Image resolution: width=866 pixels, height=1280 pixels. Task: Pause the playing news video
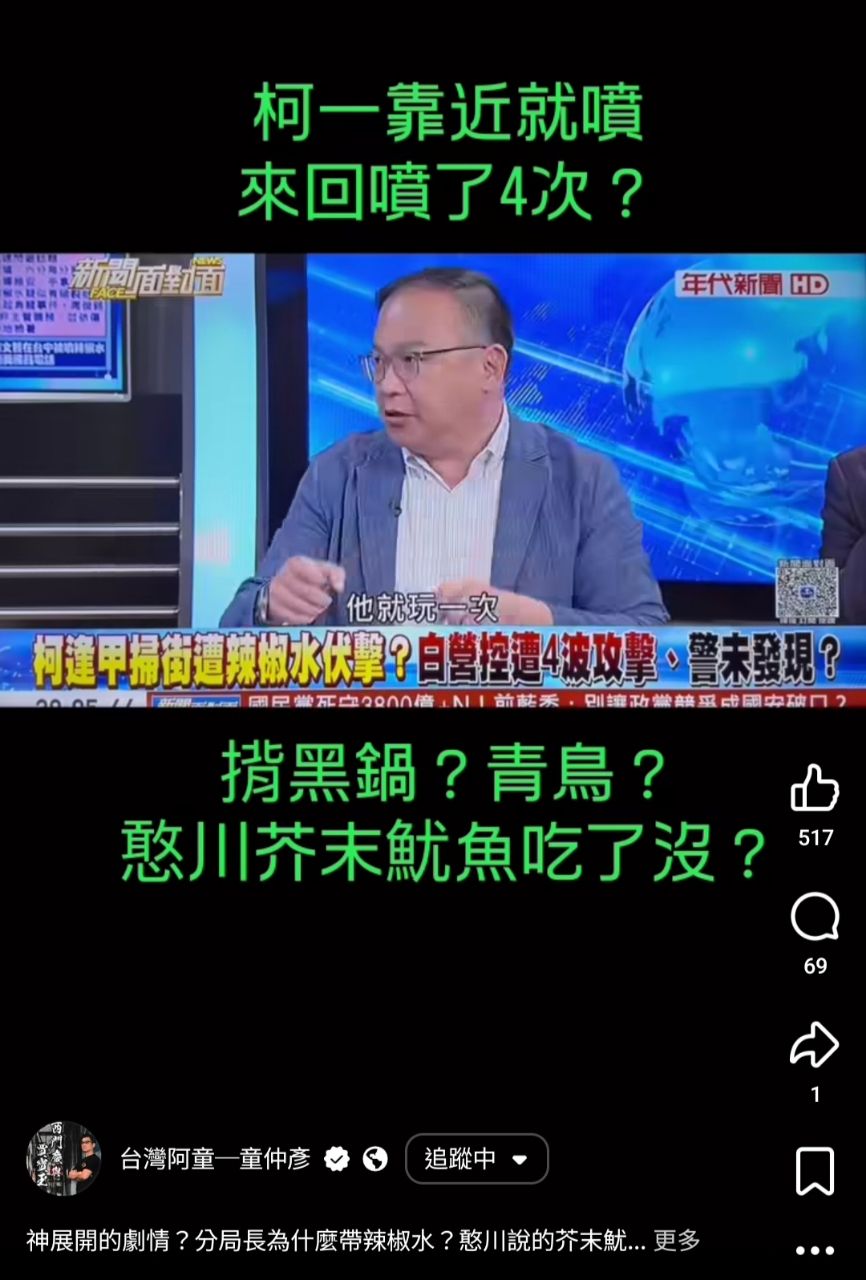click(x=433, y=480)
